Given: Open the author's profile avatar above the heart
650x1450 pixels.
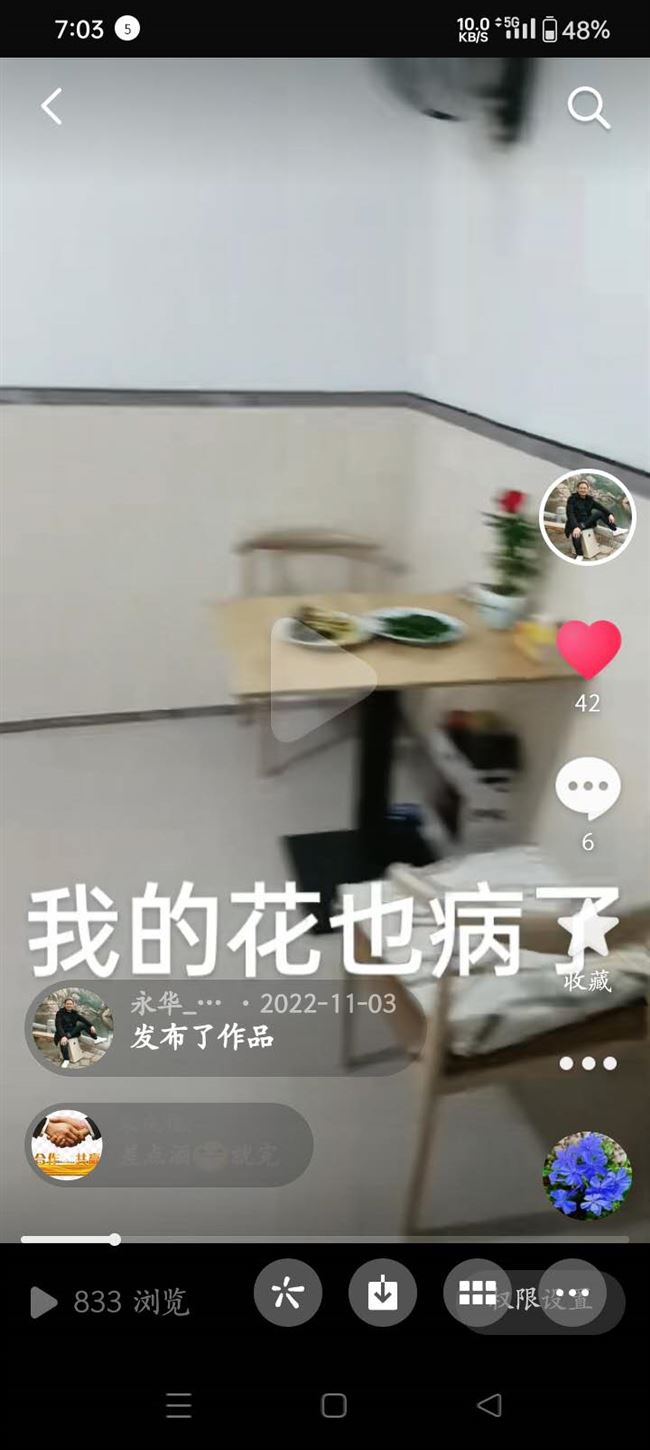Looking at the screenshot, I should 587,517.
